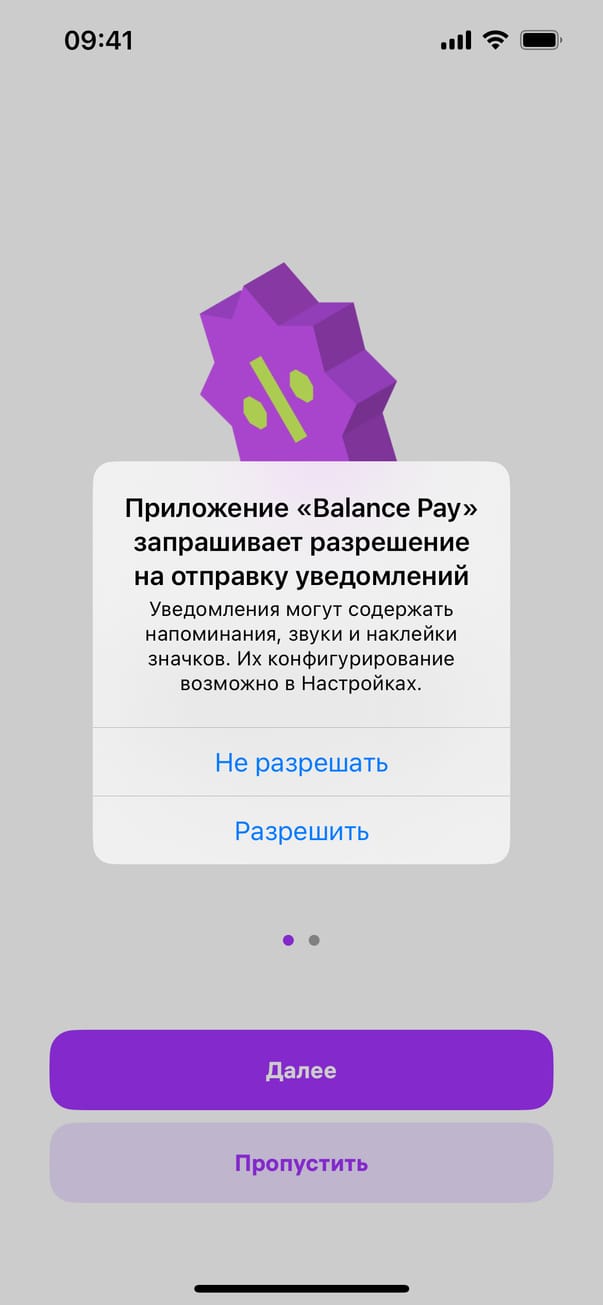Skip onboarding via «Пропустить»
The height and width of the screenshot is (1305, 603).
(301, 1163)
